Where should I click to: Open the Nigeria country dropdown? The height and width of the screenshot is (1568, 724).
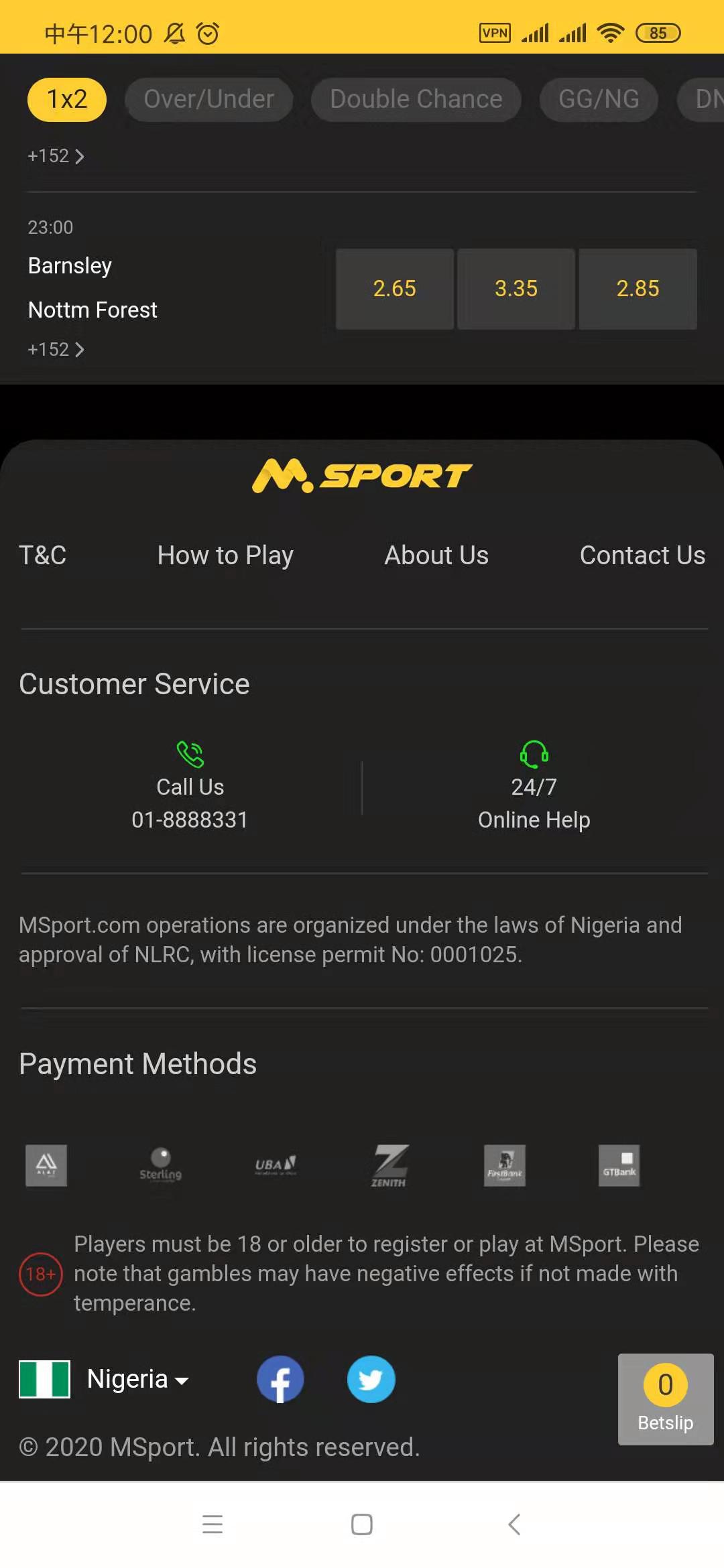137,1379
